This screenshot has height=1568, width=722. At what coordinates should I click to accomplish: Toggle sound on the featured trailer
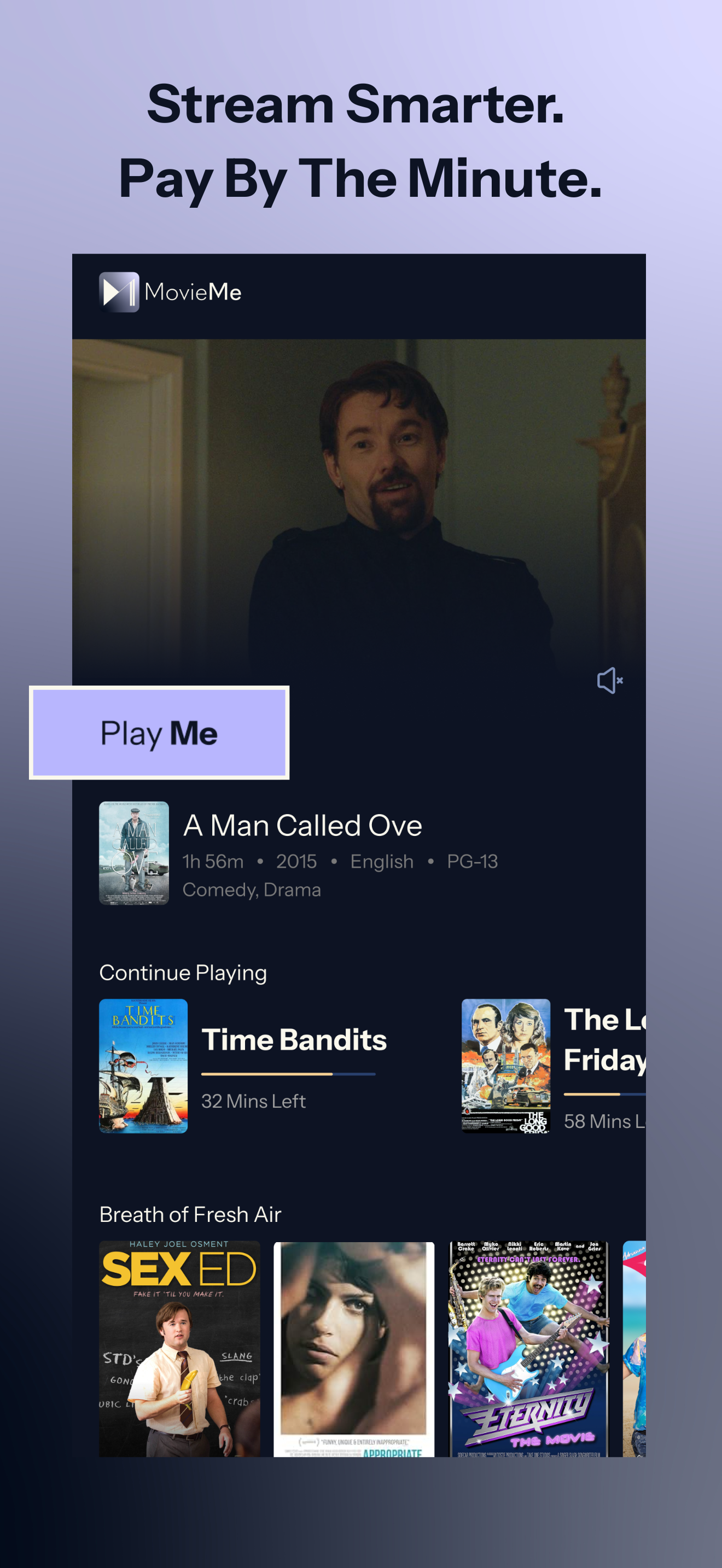[x=609, y=681]
